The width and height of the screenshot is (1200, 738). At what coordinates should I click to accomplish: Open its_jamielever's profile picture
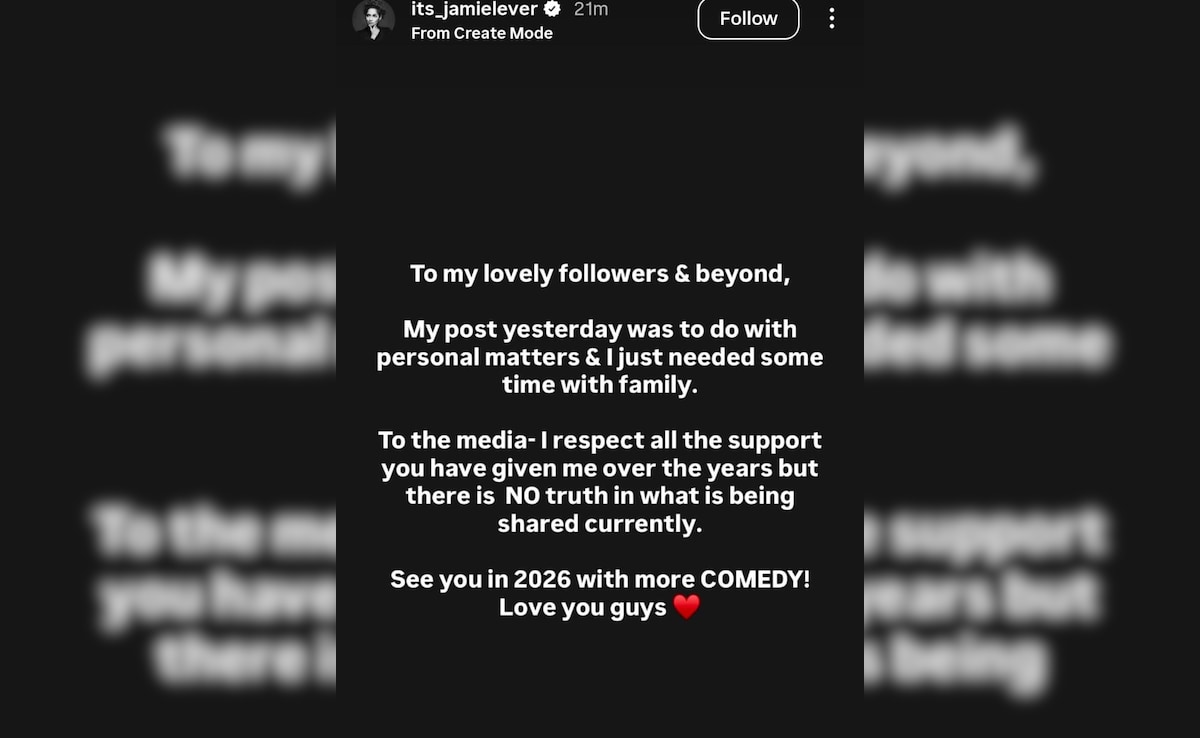pyautogui.click(x=374, y=19)
